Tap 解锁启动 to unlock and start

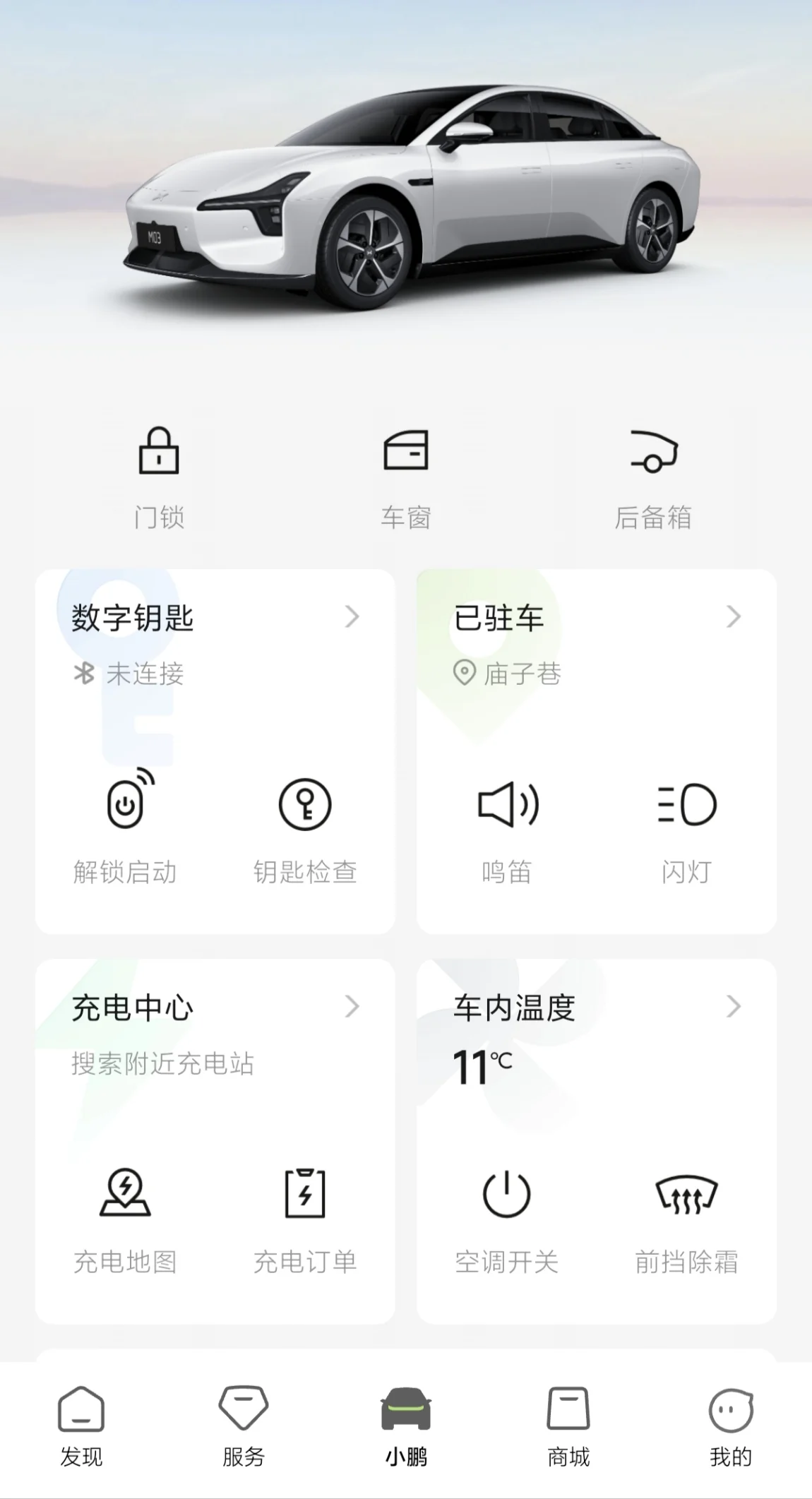[x=126, y=830]
